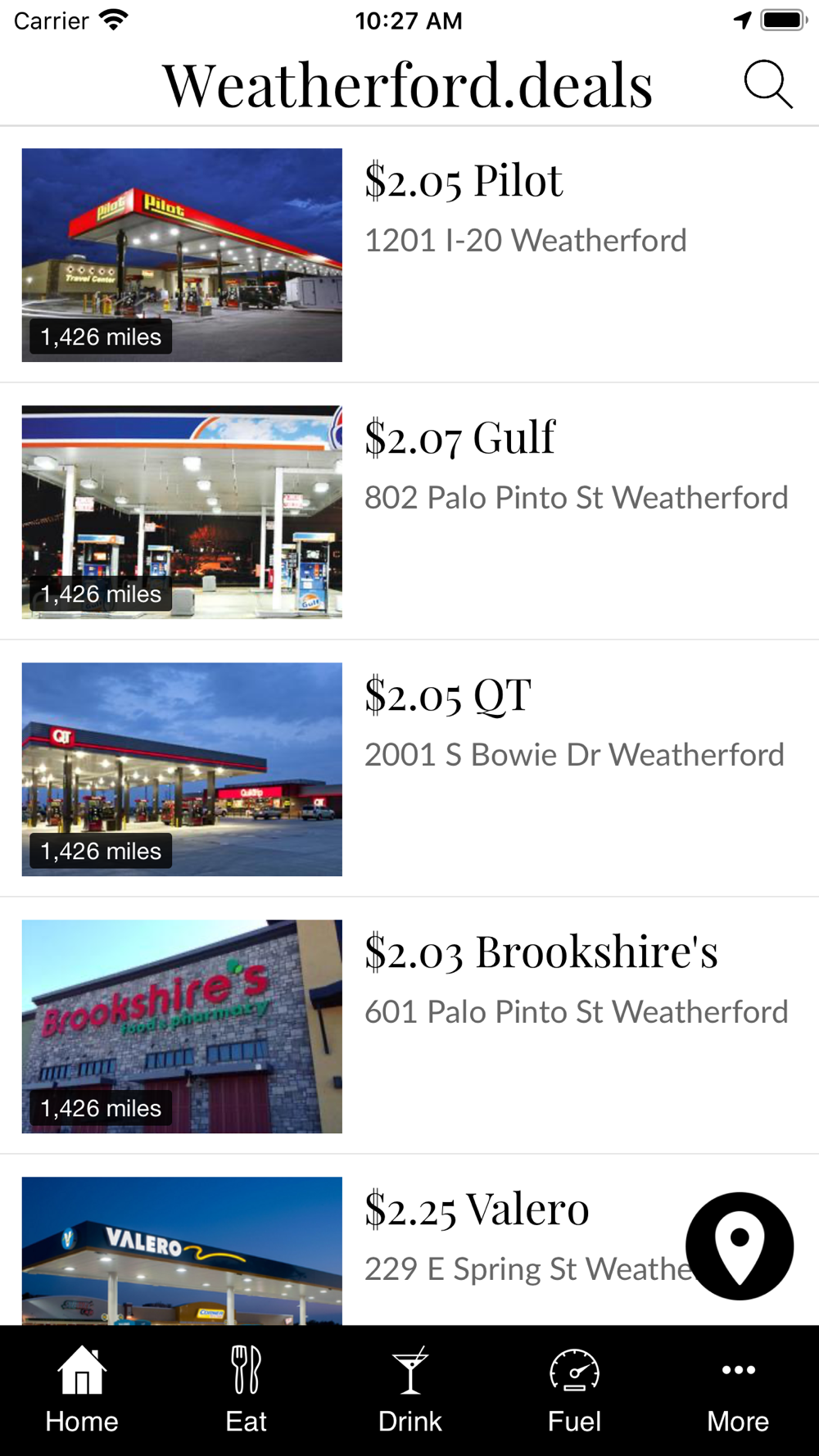Tap the $2.25 Valero listing
Screen dimensions: 819x1456
(x=477, y=1210)
